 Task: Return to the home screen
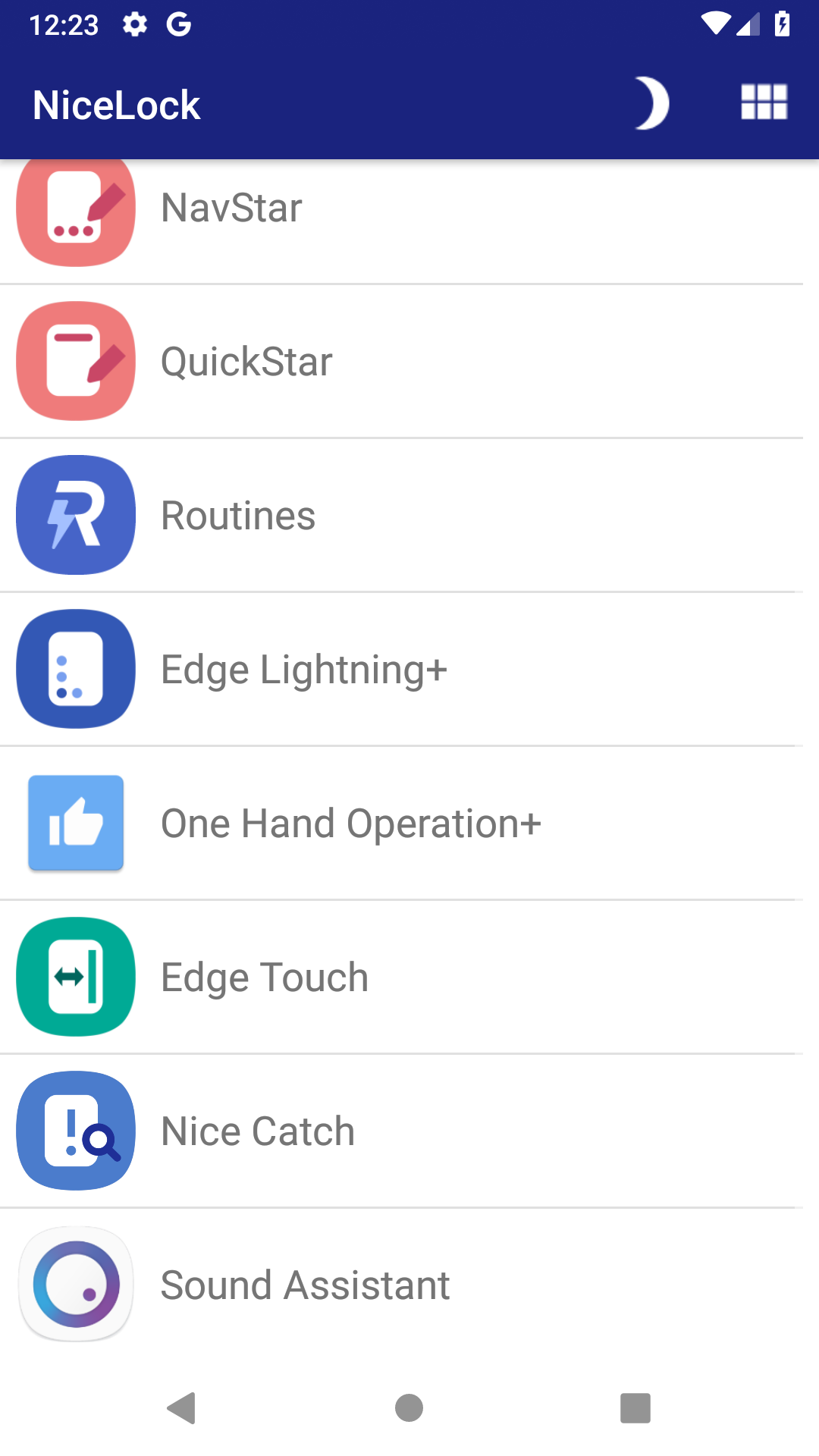click(x=409, y=1408)
